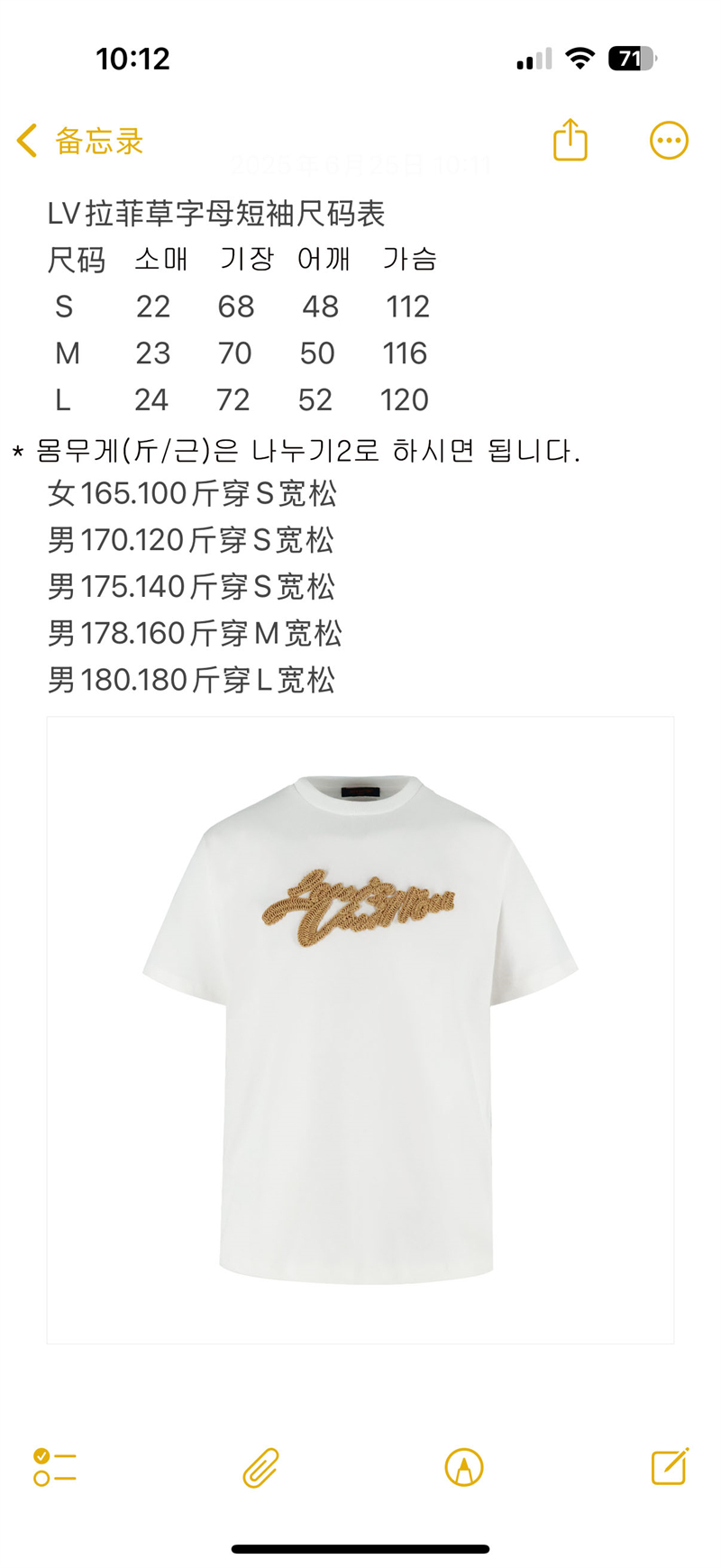Open the white T-shirt image attachment
The height and width of the screenshot is (1568, 721).
360,1030
